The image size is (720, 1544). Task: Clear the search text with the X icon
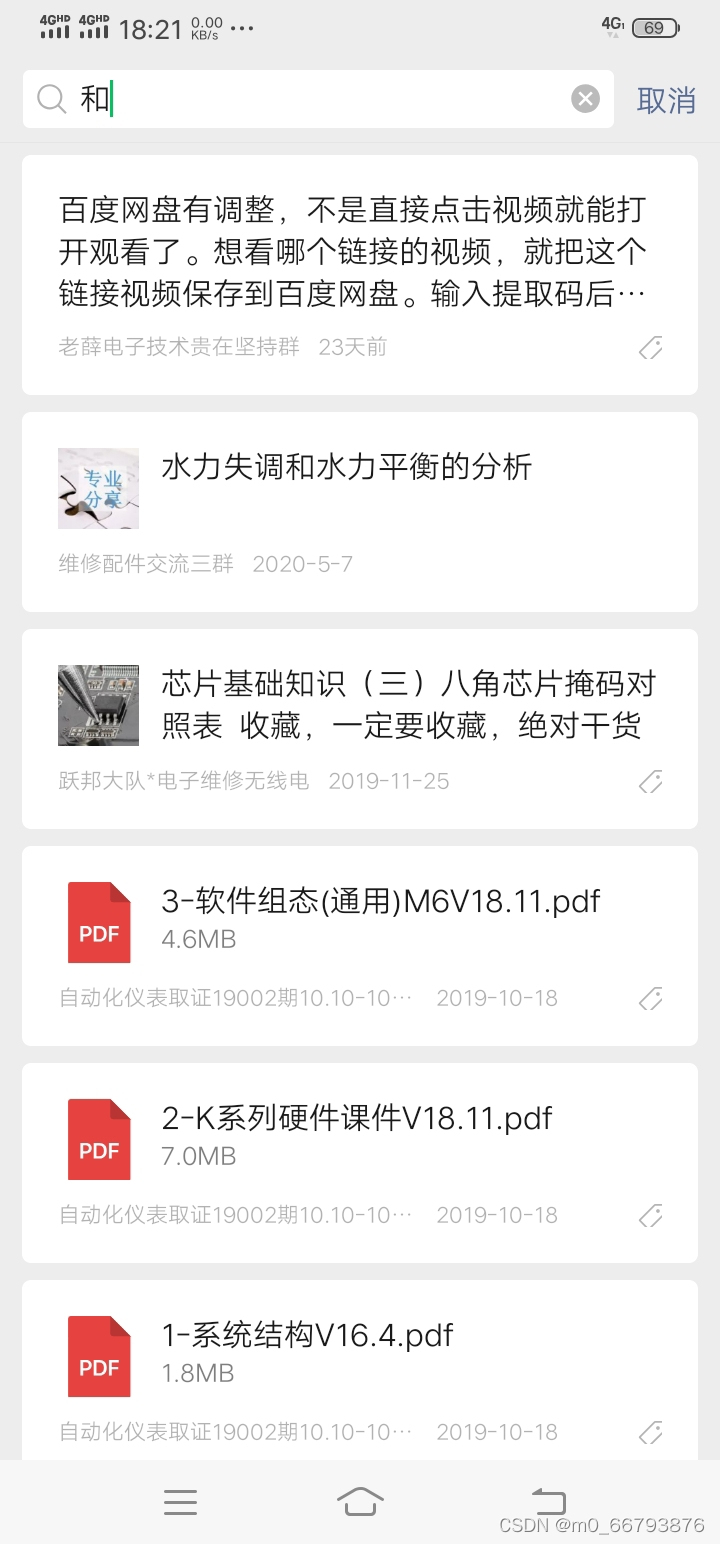[585, 99]
